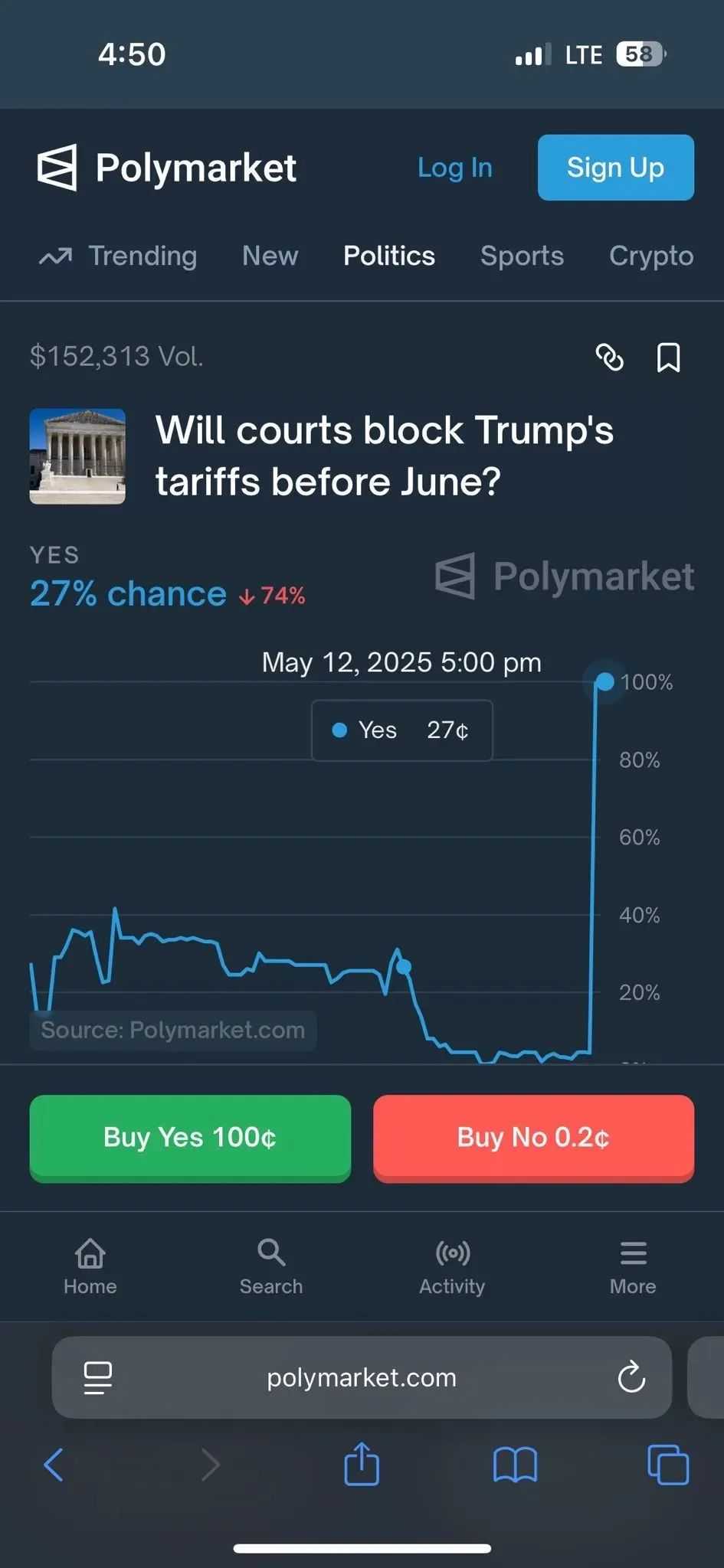The image size is (724, 1568).
Task: Tap the browser share icon
Action: click(362, 1464)
